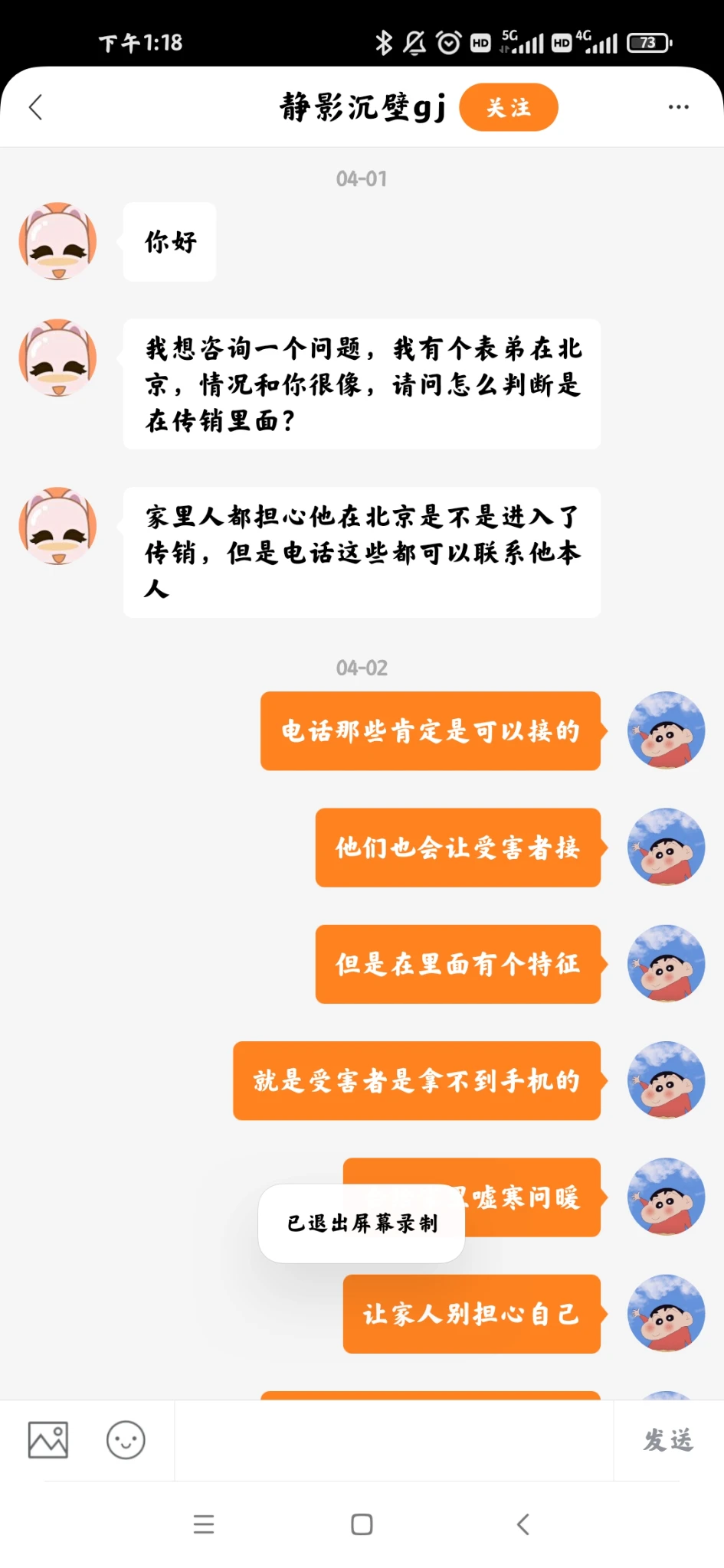Open system recent apps menu
The height and width of the screenshot is (1568, 724).
204,1524
